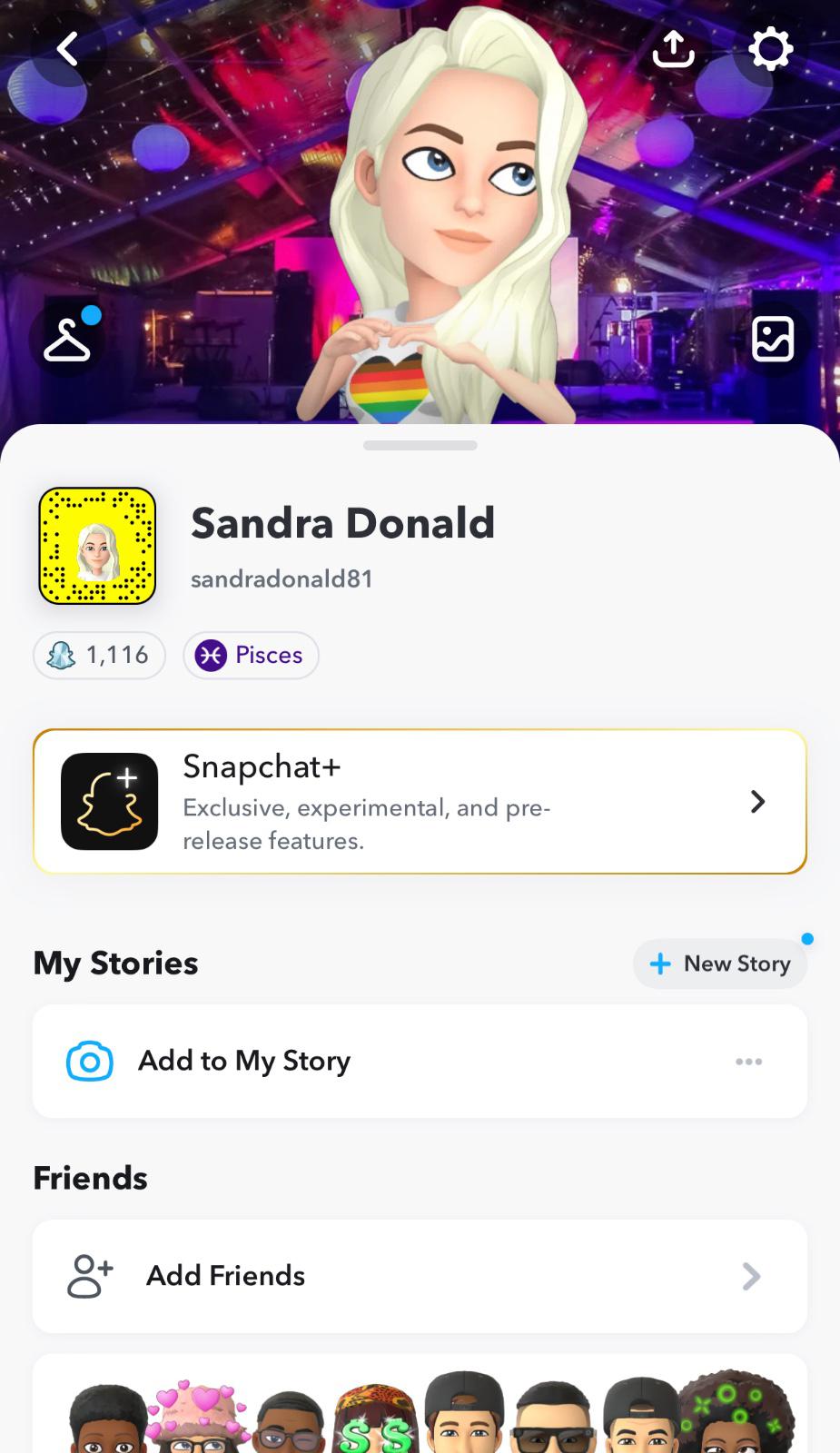Image resolution: width=840 pixels, height=1453 pixels.
Task: Create a New Story
Action: pyautogui.click(x=720, y=964)
